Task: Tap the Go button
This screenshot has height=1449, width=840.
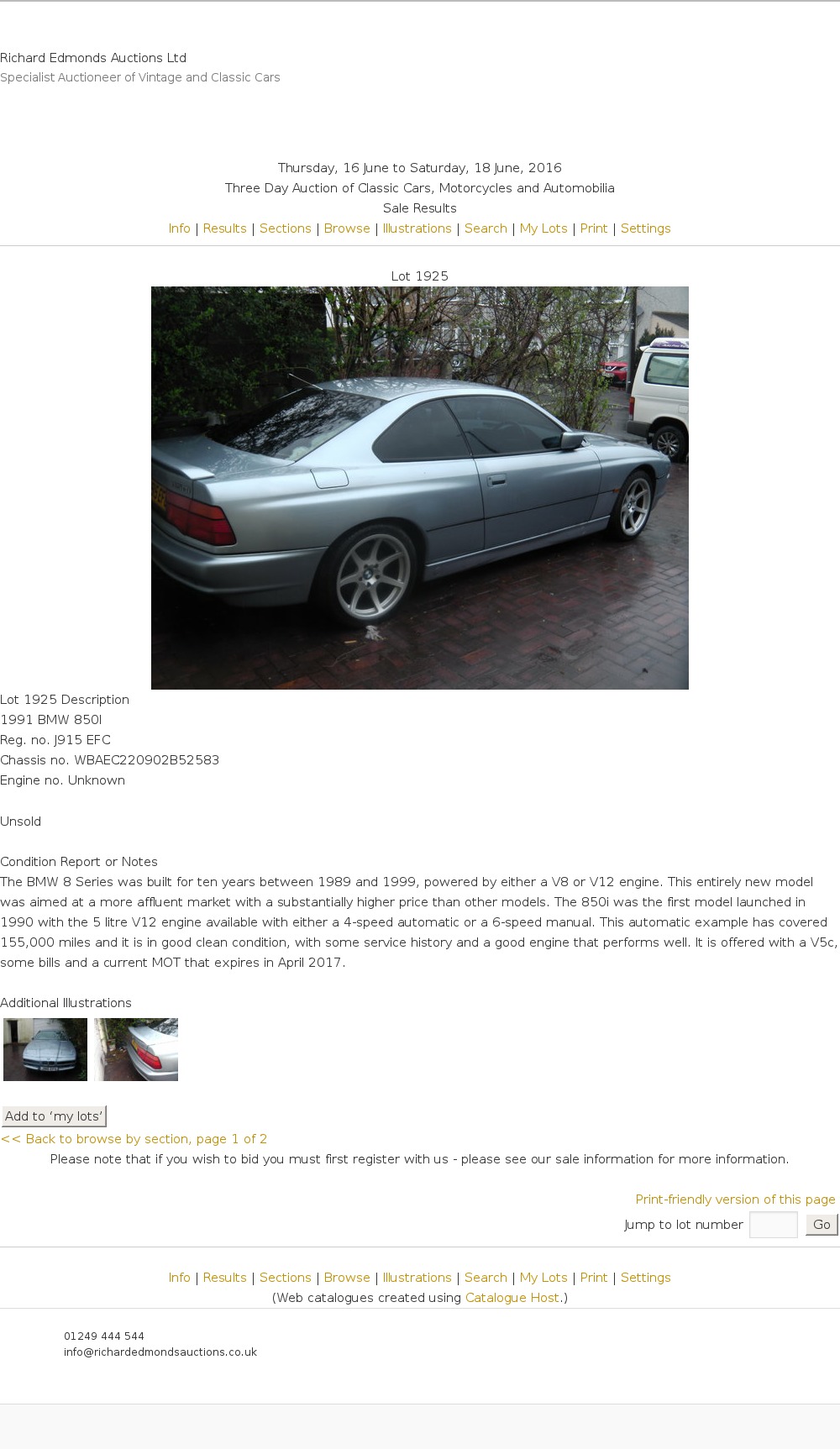Action: coord(822,1225)
